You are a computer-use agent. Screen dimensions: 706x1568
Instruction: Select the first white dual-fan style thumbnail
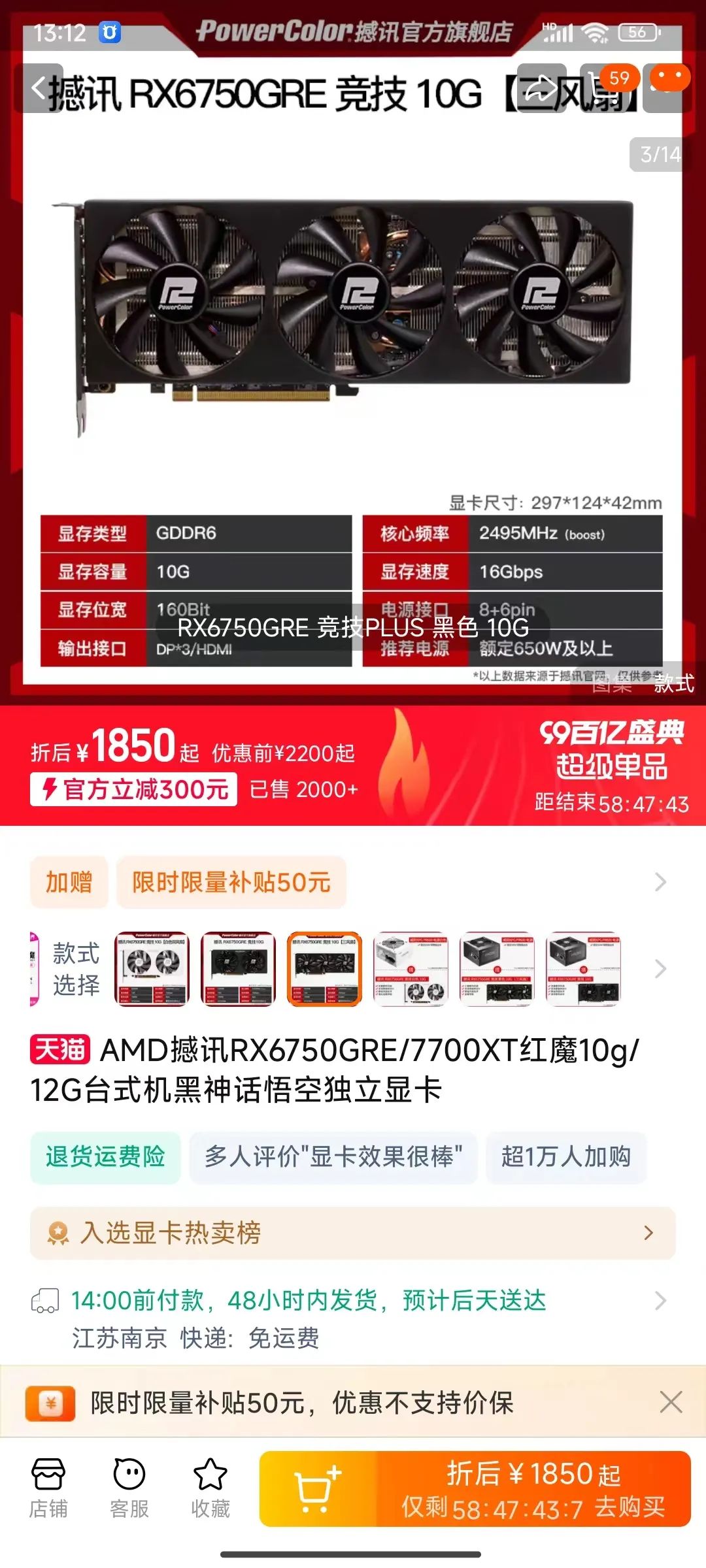(x=152, y=968)
